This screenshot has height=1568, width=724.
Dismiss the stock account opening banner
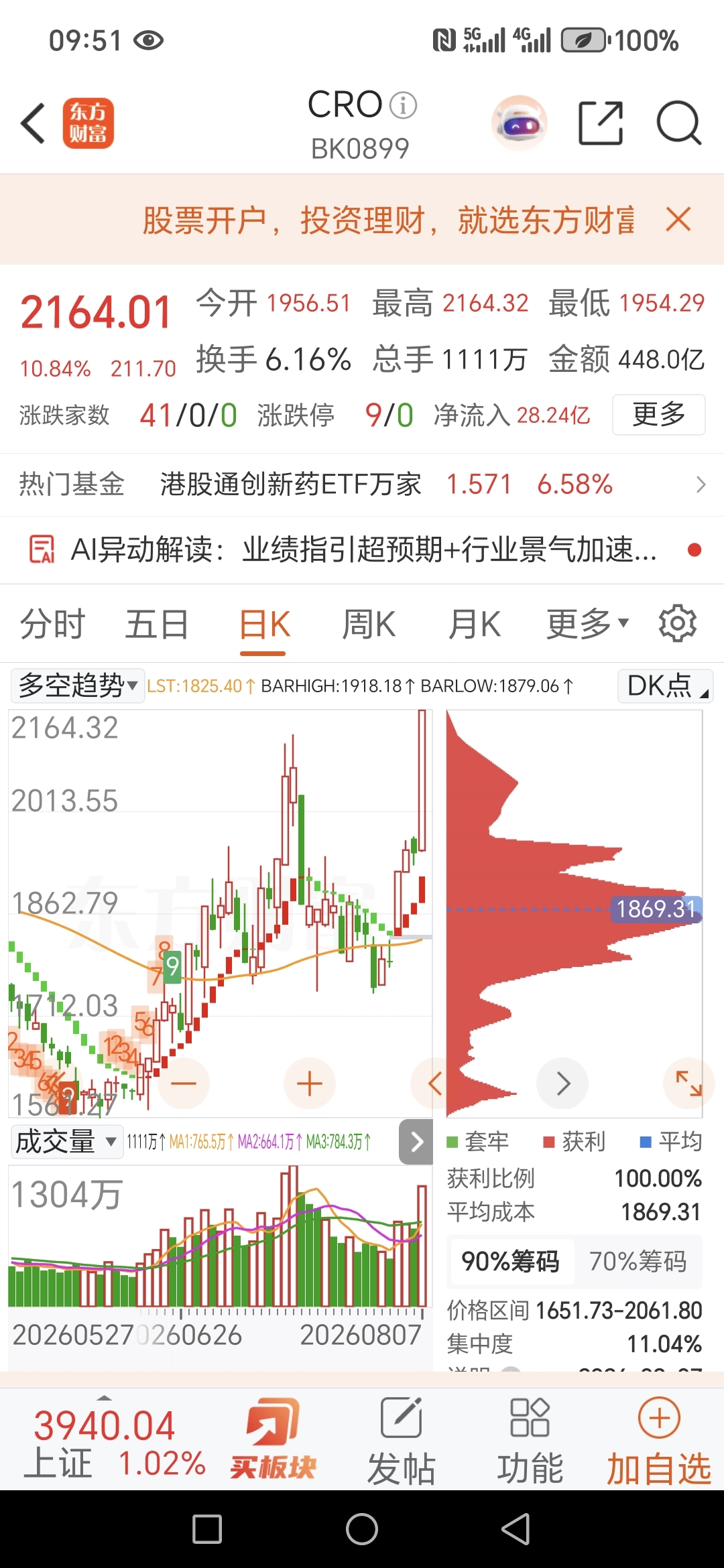(678, 219)
